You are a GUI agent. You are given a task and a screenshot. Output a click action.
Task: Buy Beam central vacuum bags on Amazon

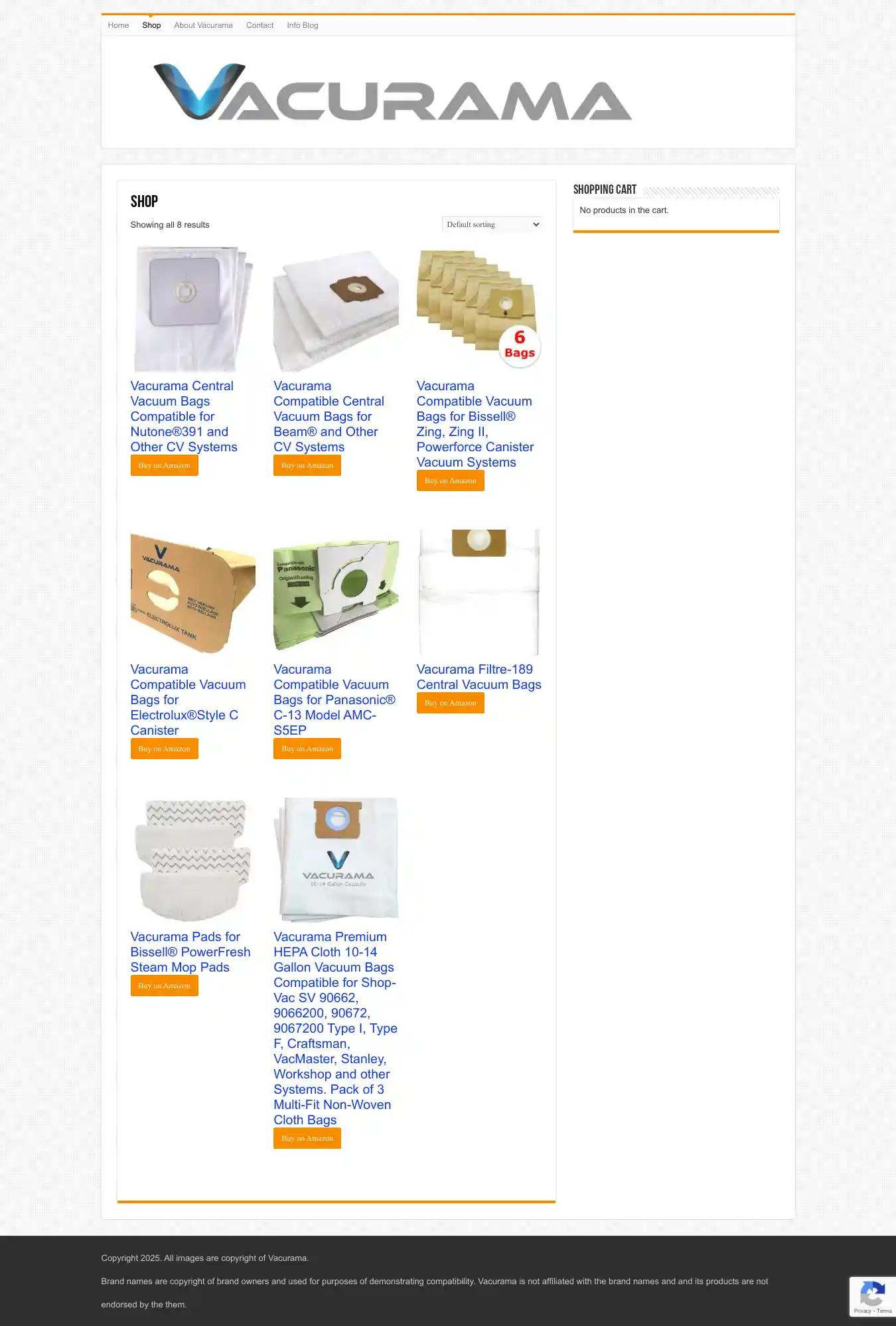[x=307, y=465]
